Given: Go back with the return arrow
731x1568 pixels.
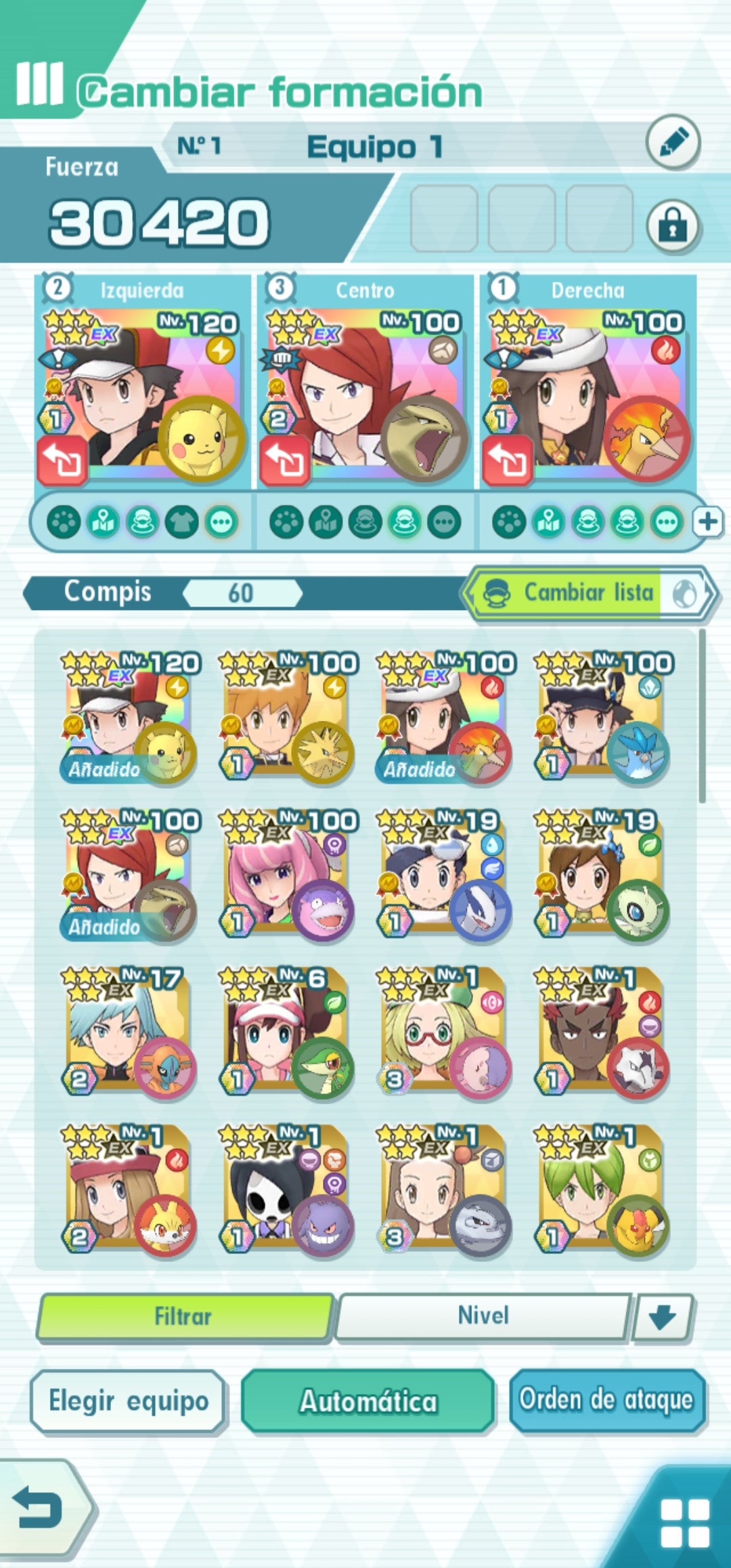Looking at the screenshot, I should coord(39,1507).
